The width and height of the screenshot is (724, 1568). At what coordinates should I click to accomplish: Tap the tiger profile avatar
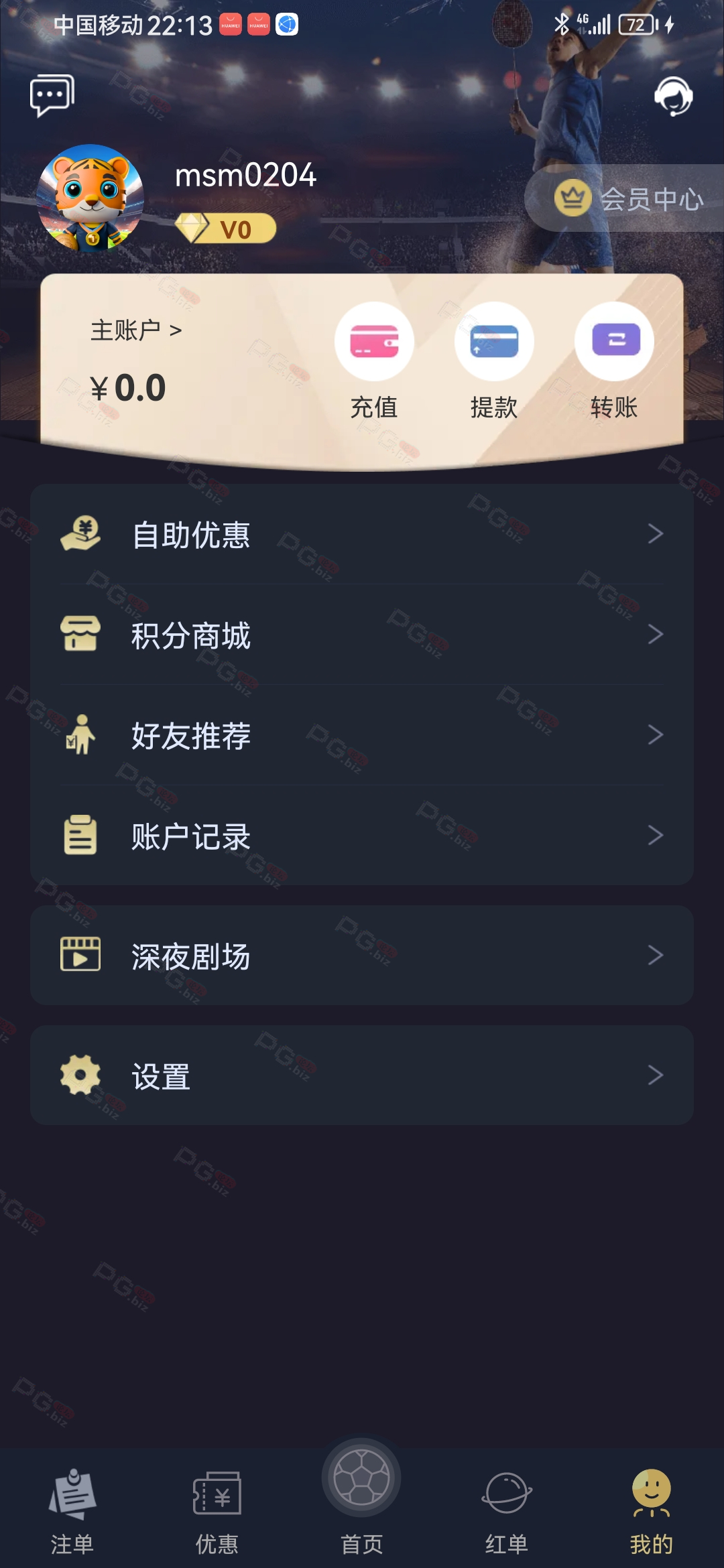click(90, 198)
